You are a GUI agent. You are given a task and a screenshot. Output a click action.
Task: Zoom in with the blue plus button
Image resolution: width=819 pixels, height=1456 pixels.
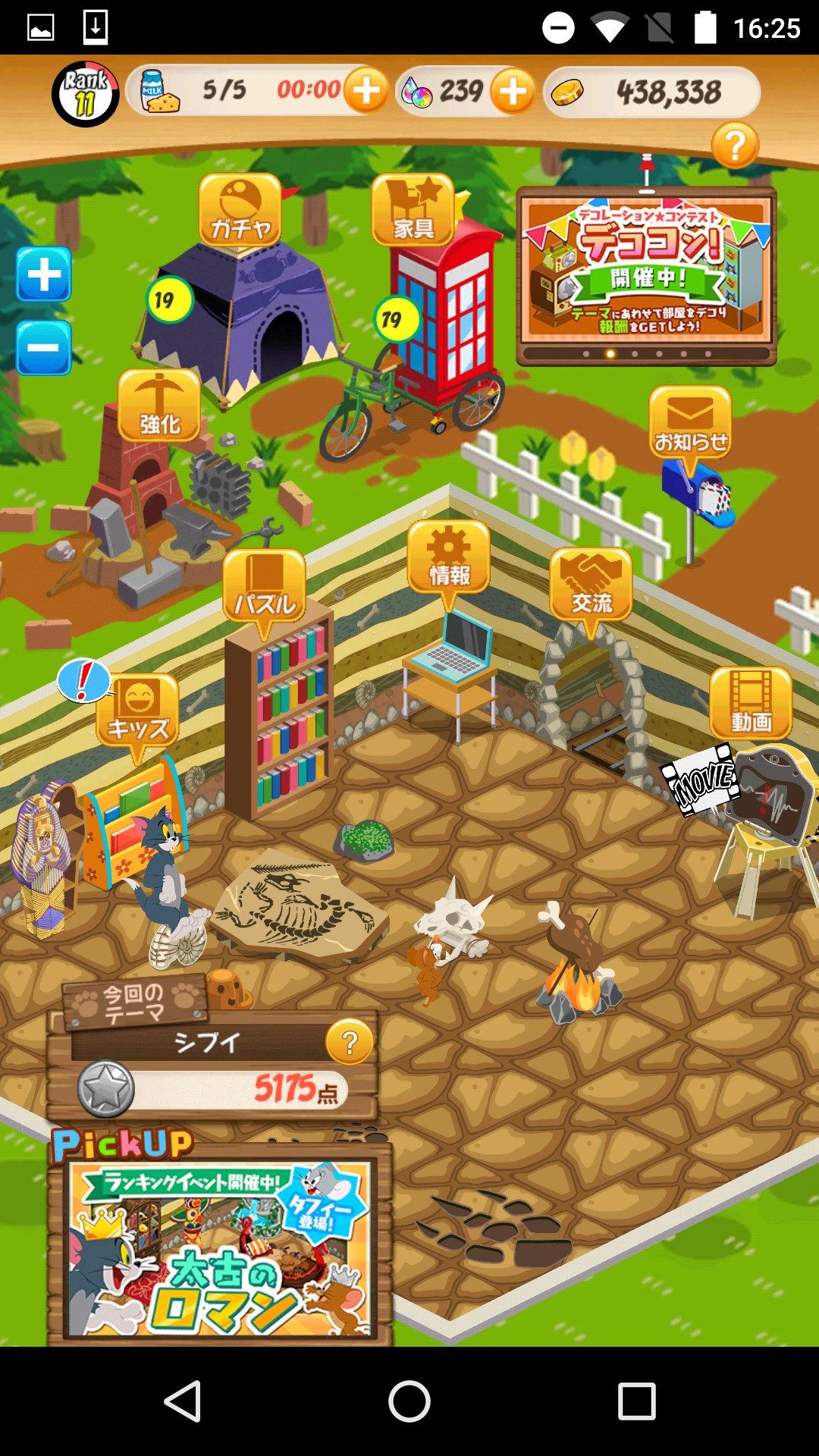click(x=44, y=275)
